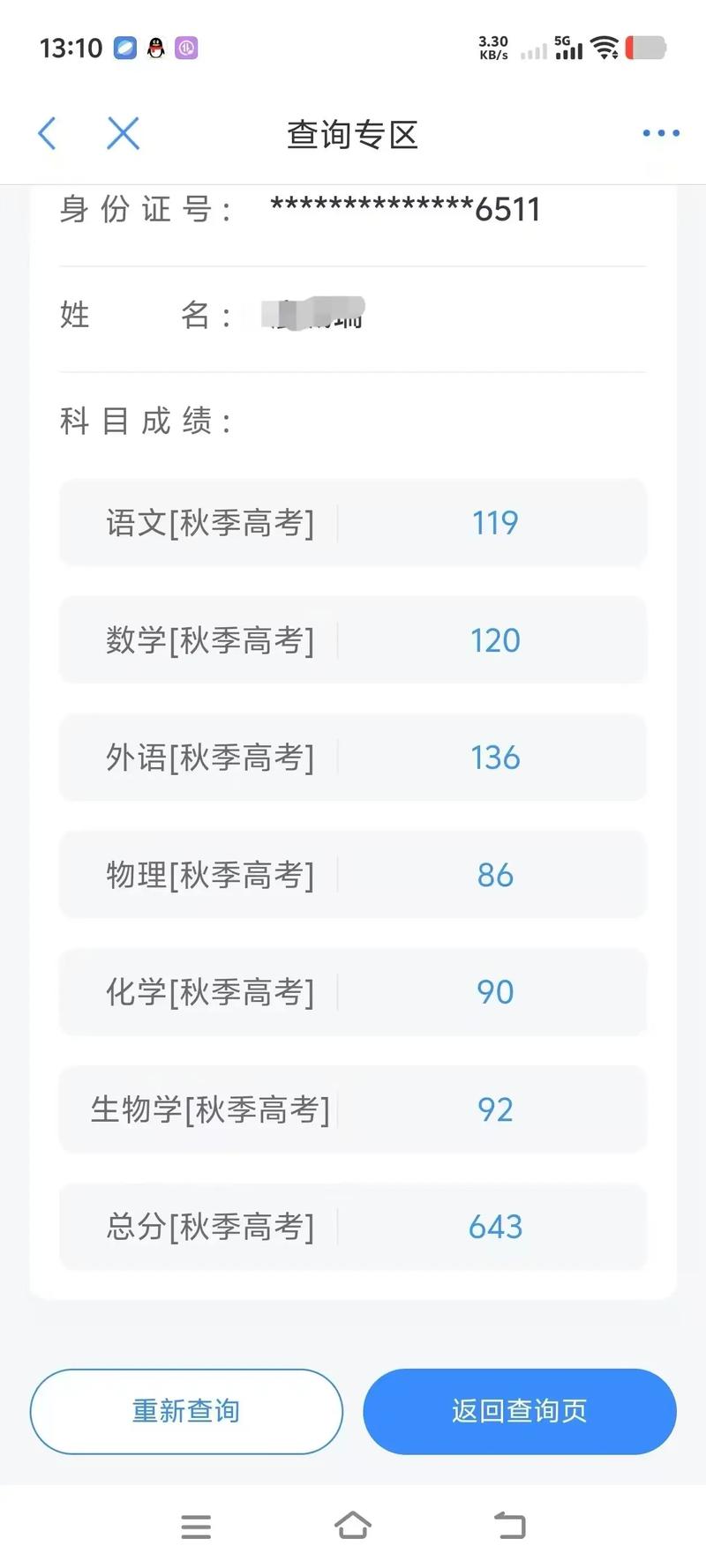Tap the Wi-Fi icon in status bar
This screenshot has width=706, height=1568.
tap(605, 48)
